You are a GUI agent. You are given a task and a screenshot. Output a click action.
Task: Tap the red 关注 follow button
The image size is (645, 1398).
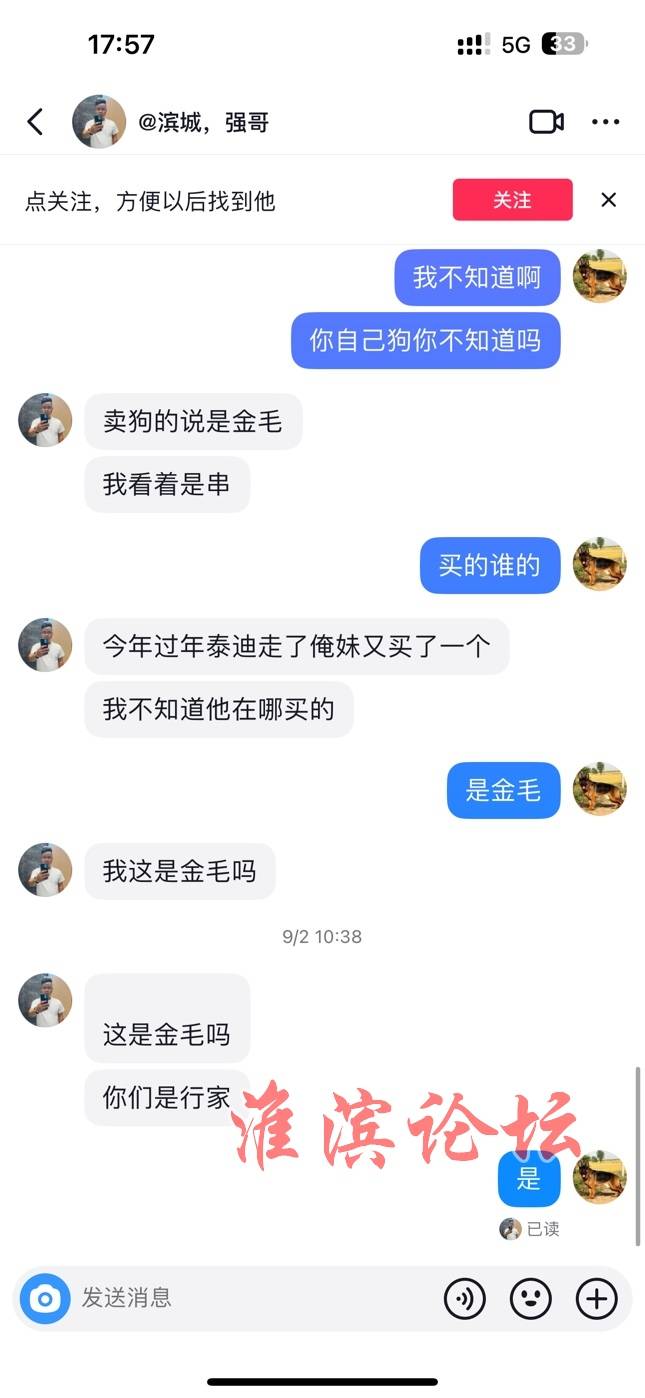click(x=512, y=200)
